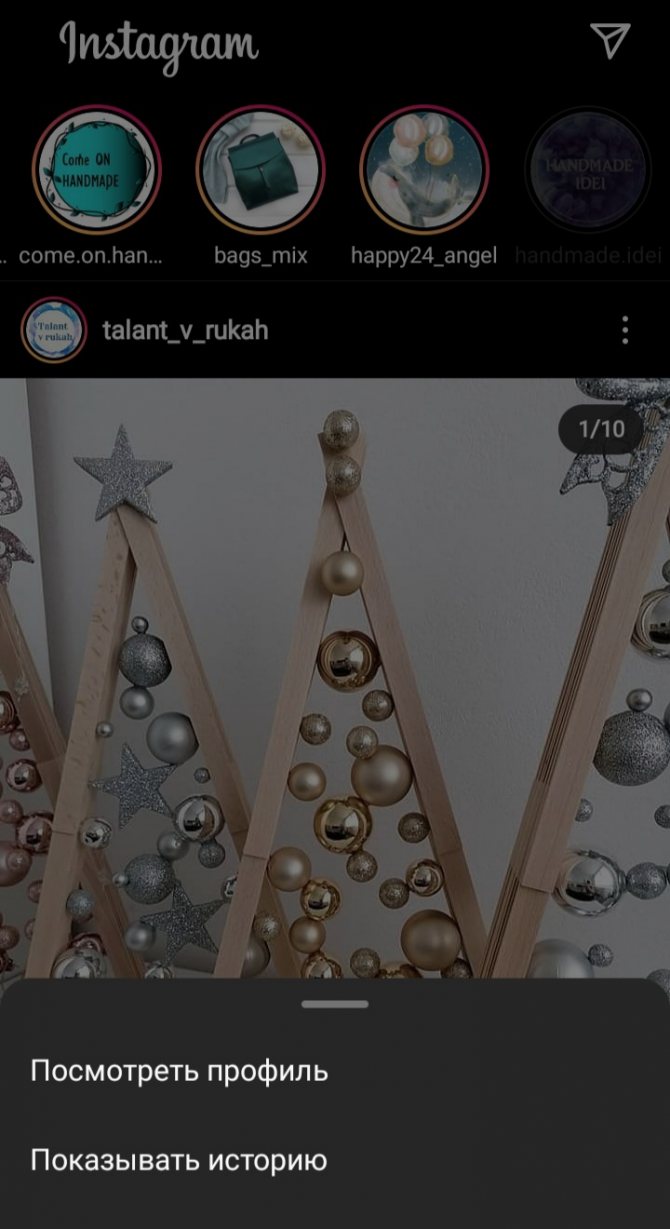Open talant_v_rukah profile from post header
The image size is (670, 1229).
click(x=185, y=330)
